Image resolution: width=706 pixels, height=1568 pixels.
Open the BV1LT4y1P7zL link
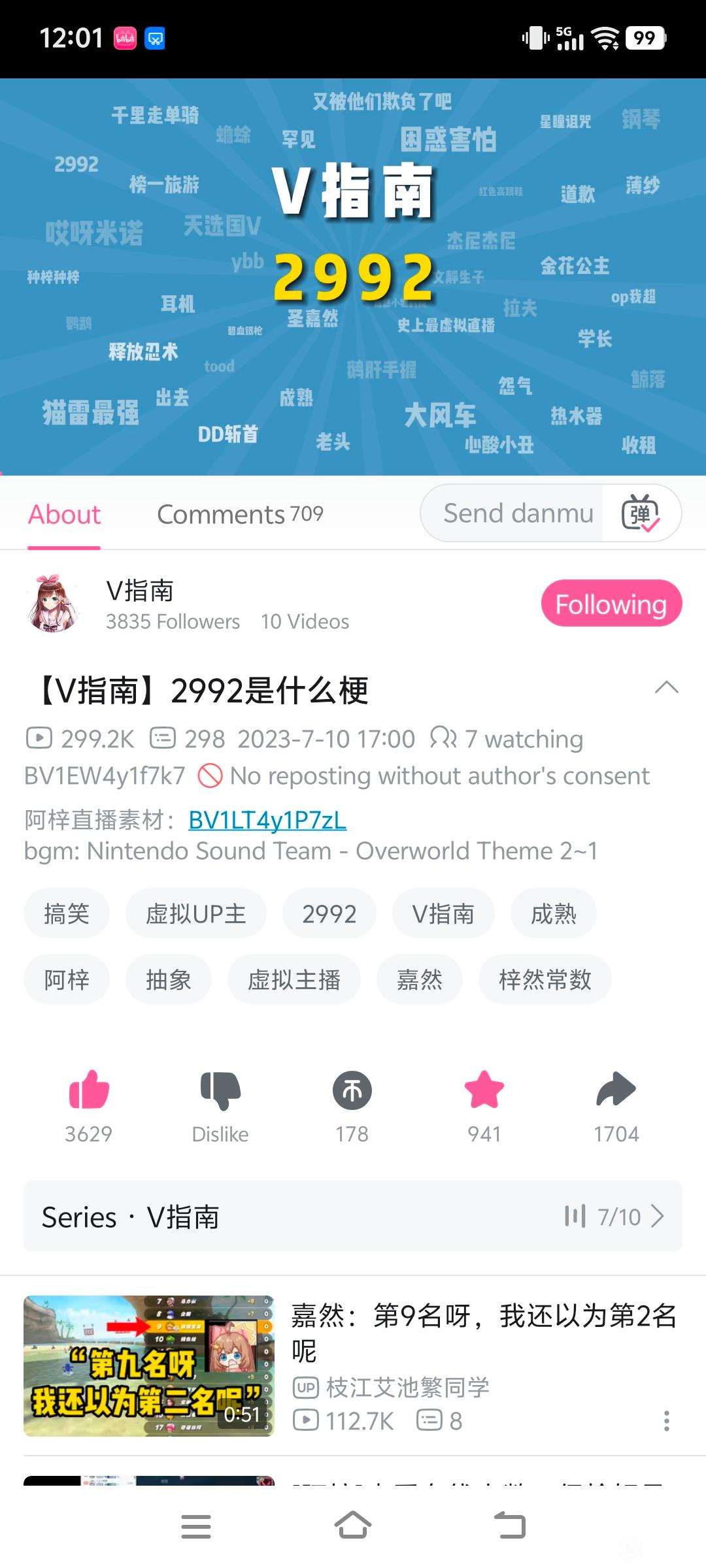pos(267,820)
